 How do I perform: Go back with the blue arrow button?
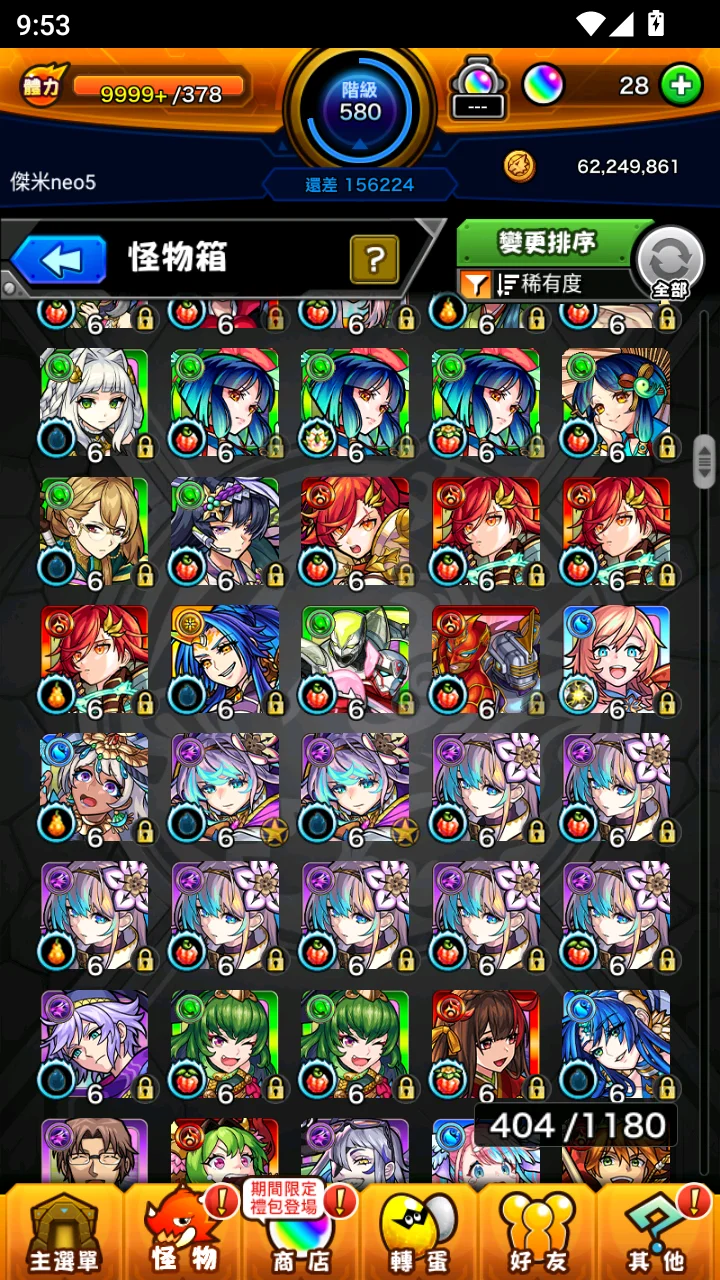(x=58, y=260)
